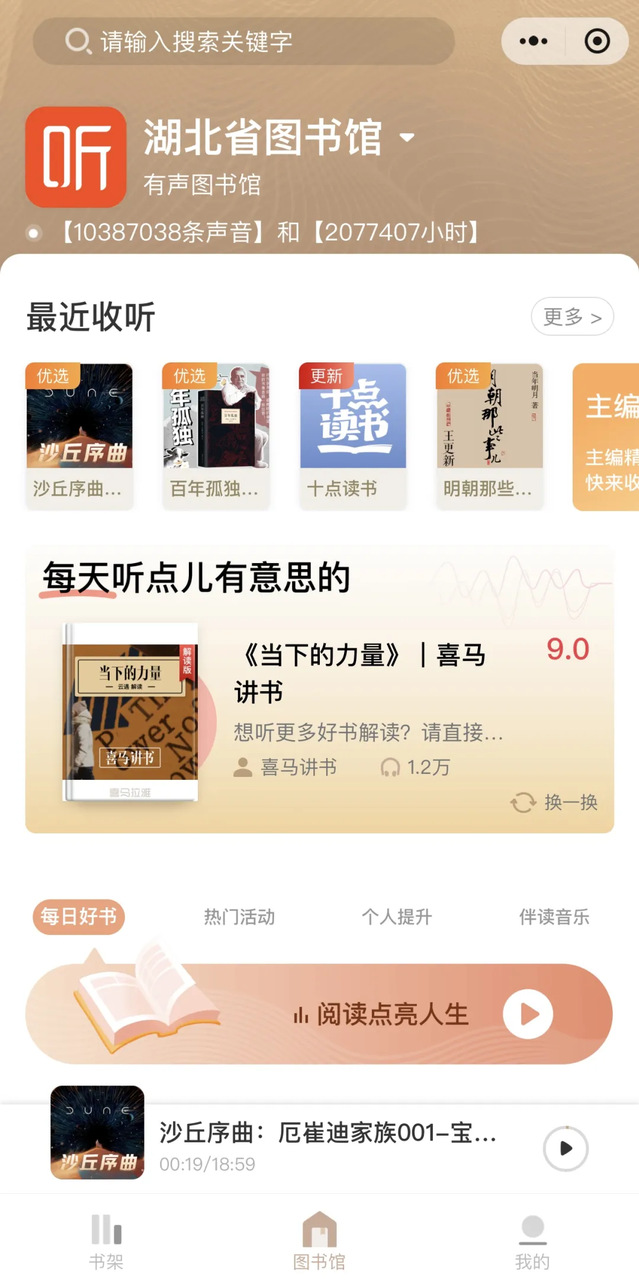Switch to the 热门活动 tab
Viewport: 639px width, 1285px height.
(x=239, y=917)
